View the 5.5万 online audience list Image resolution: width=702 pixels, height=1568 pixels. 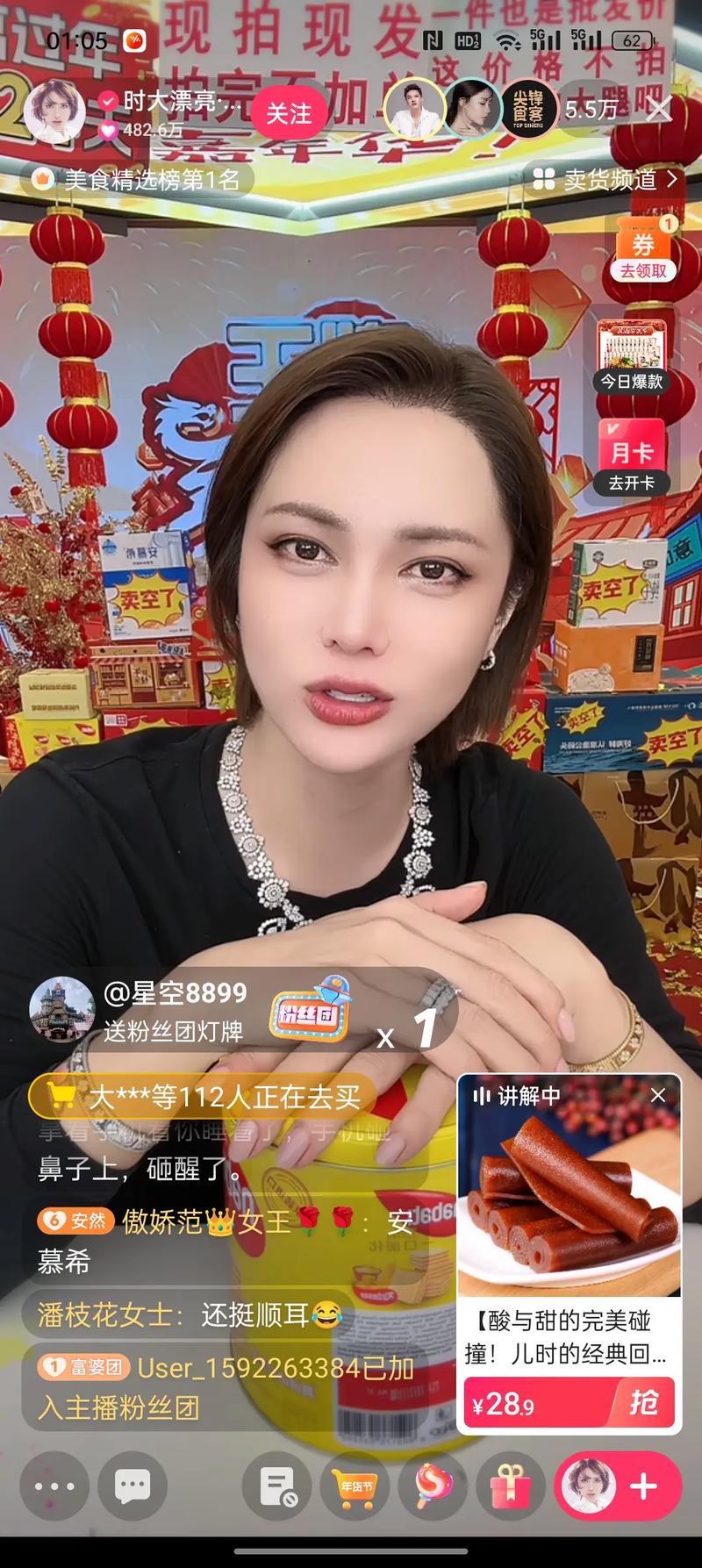[x=591, y=110]
